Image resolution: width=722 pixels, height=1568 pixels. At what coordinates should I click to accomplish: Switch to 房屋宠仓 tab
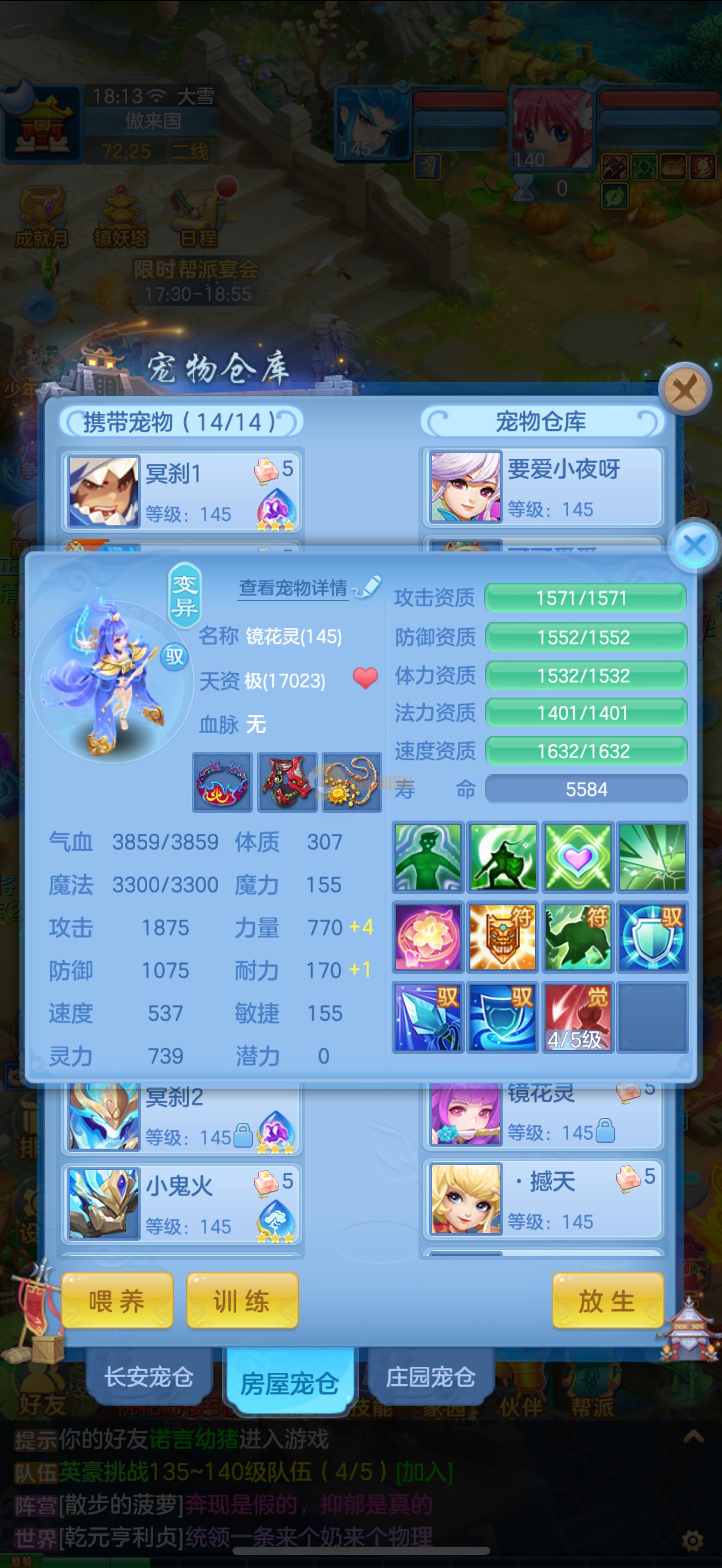point(289,1382)
